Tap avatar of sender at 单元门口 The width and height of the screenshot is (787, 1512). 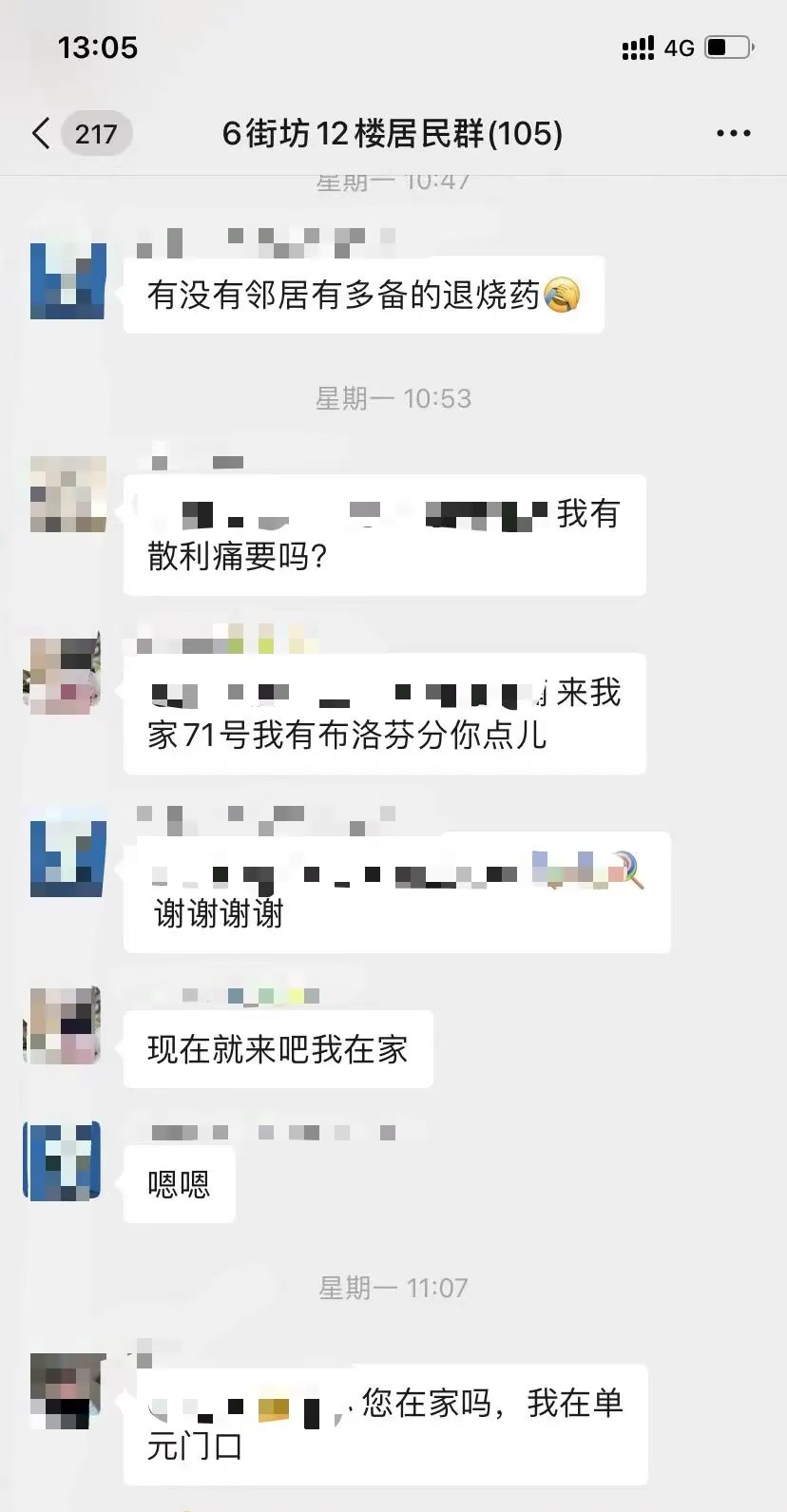67,1390
